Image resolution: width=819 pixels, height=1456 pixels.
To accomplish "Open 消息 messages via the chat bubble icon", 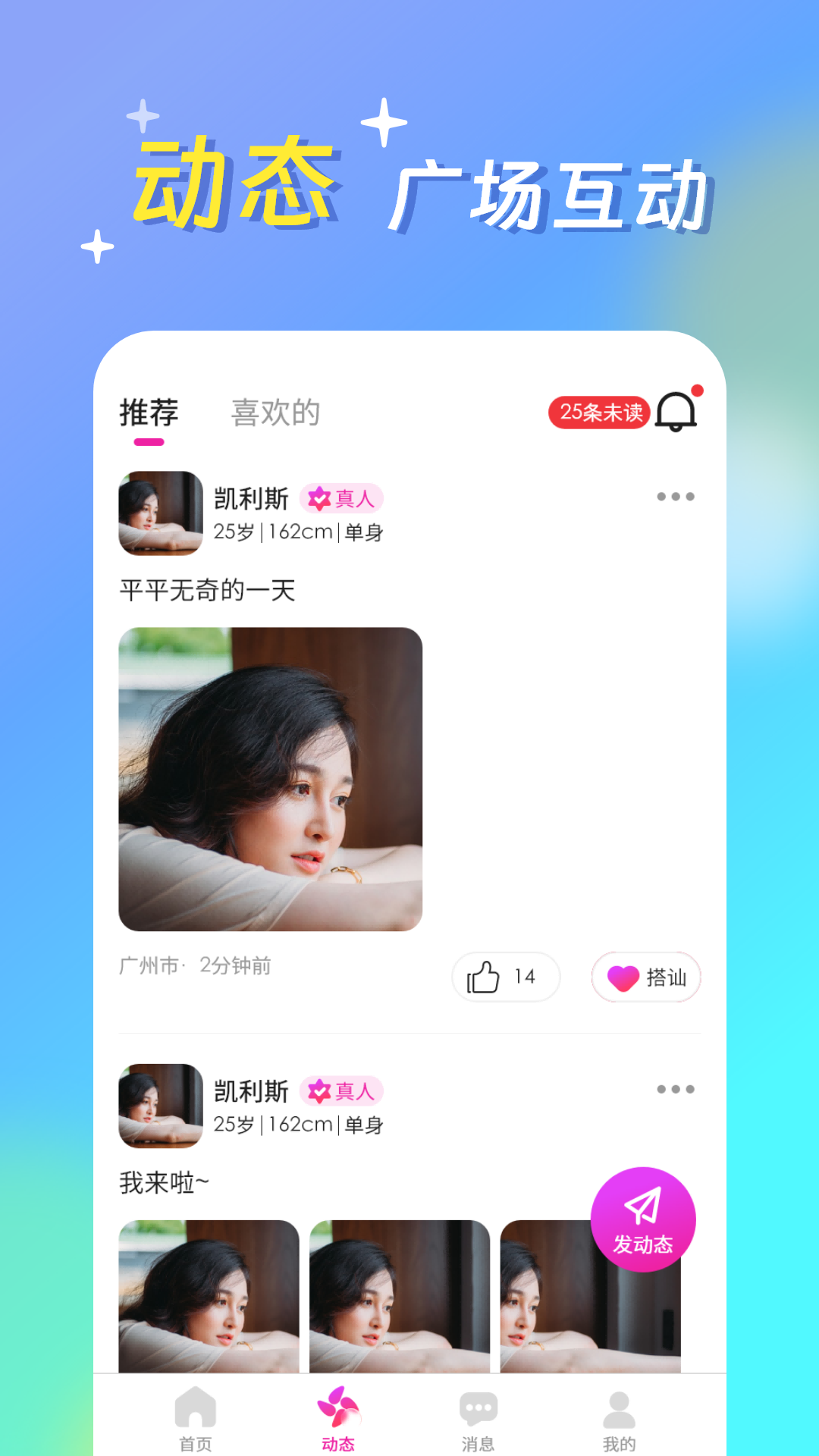I will click(x=480, y=1407).
